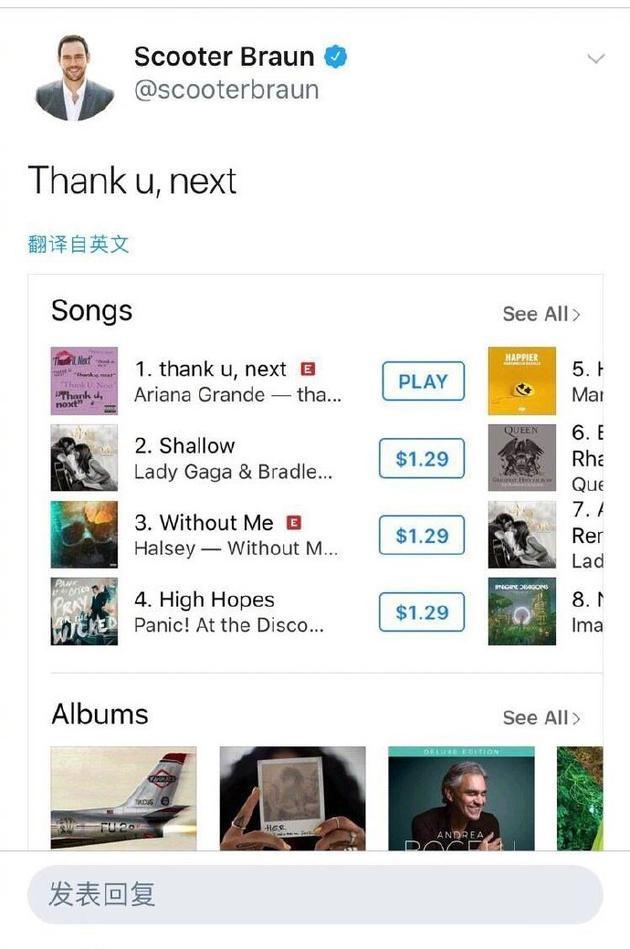Tap the 发表回复 reply field
The width and height of the screenshot is (630, 949).
point(315,894)
